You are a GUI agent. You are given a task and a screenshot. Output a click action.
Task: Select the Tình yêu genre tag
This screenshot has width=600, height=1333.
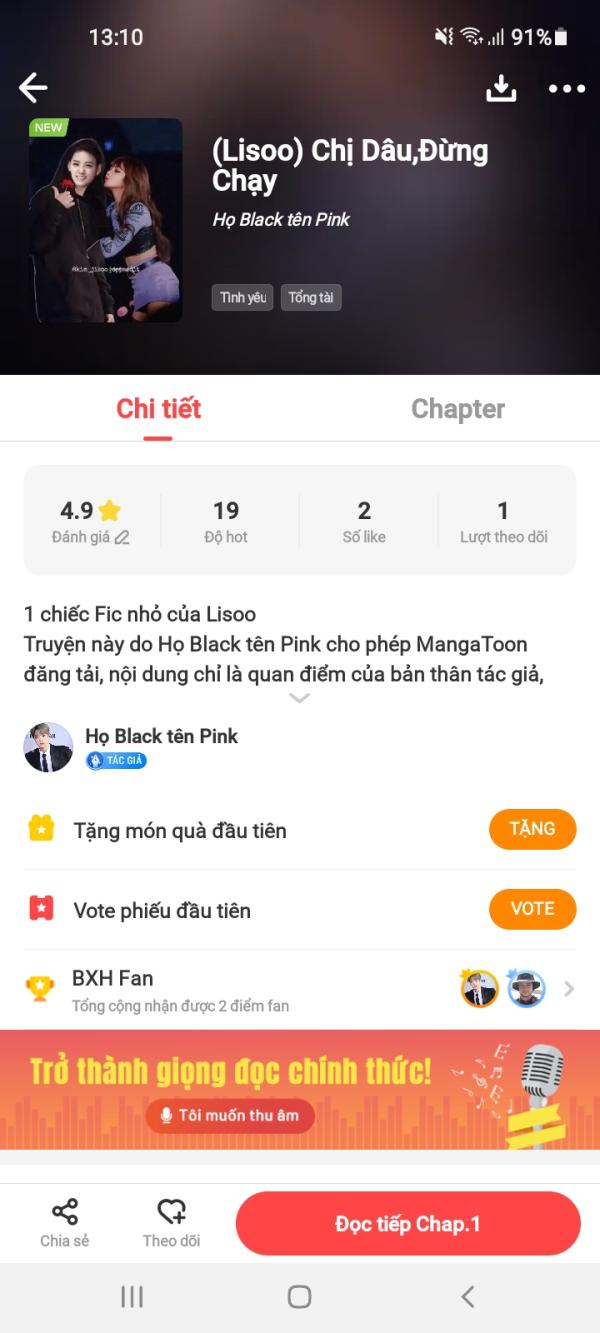click(242, 298)
